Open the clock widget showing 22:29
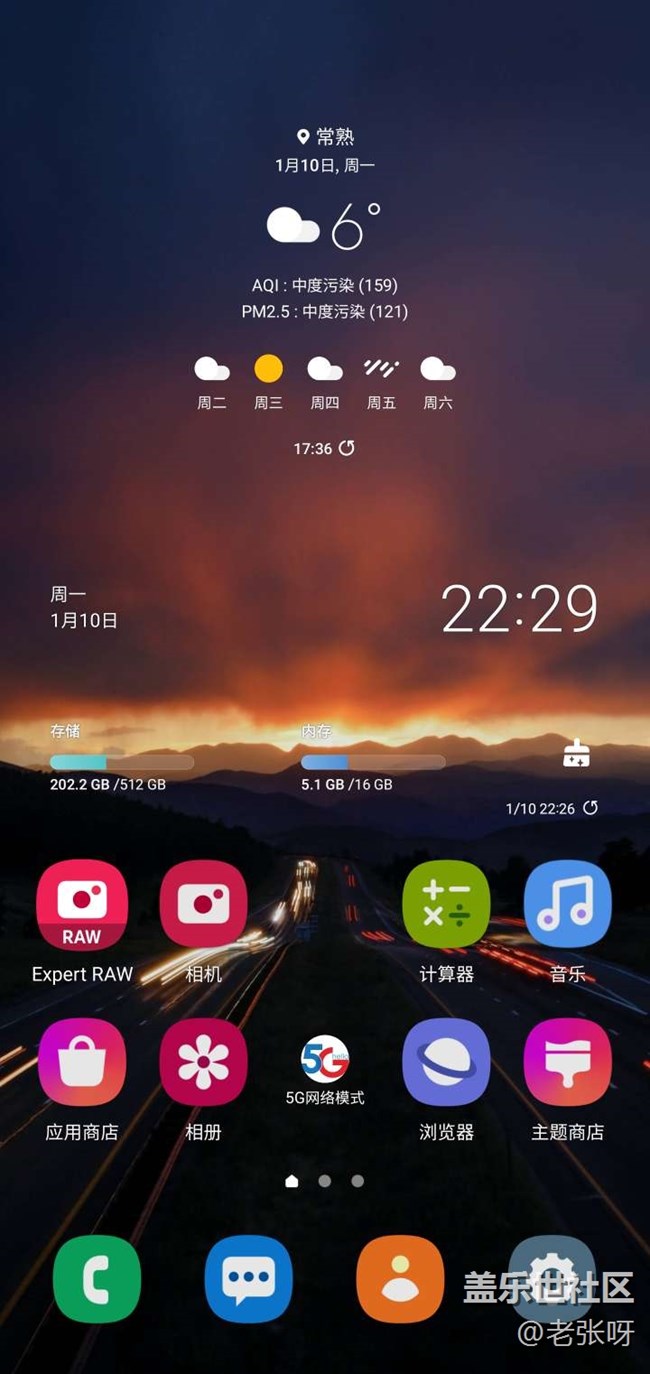This screenshot has width=650, height=1374. coord(519,609)
